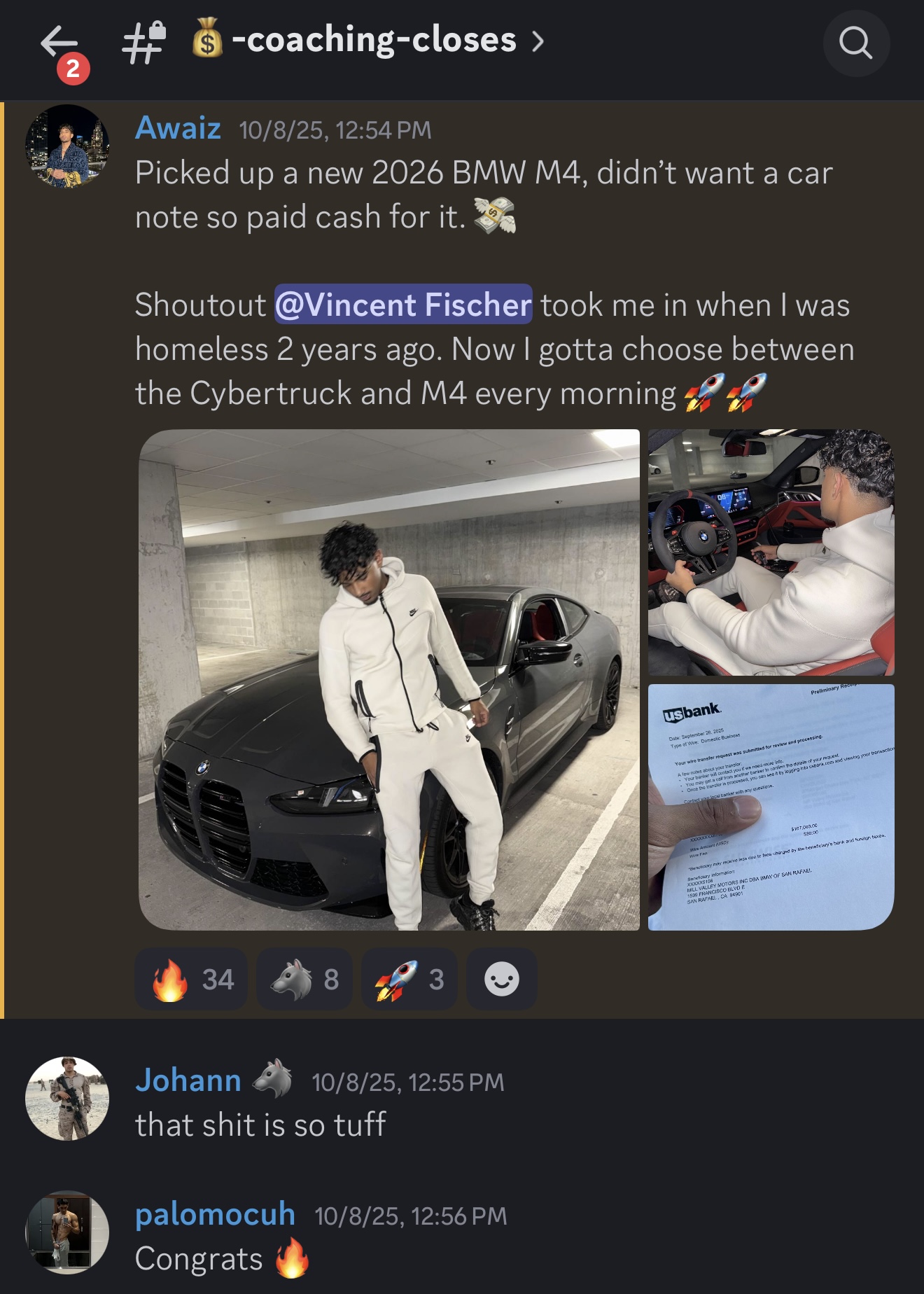Open palomocuh's profile avatar

(x=67, y=1232)
